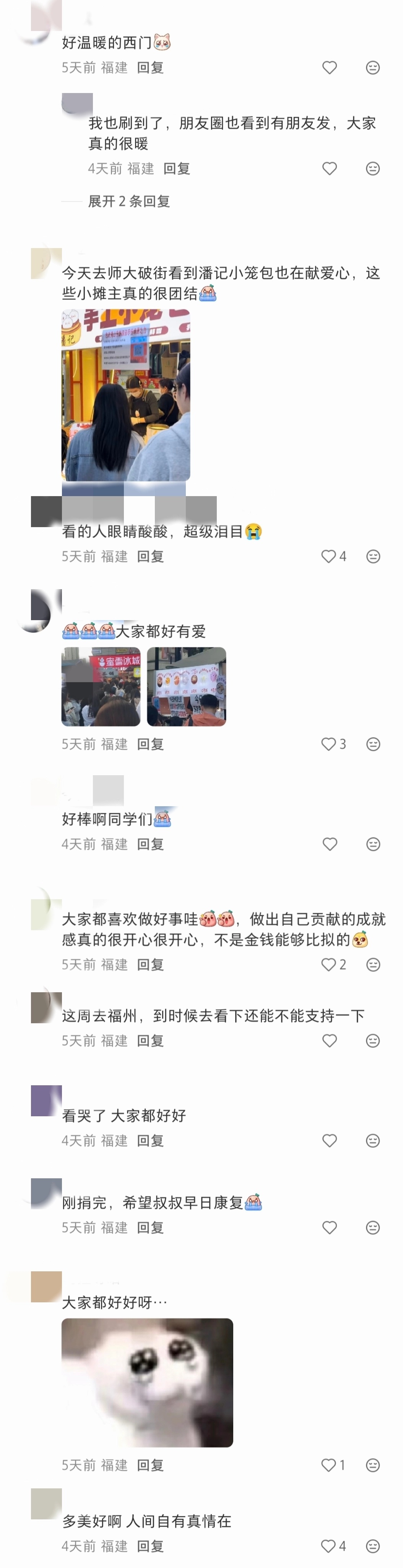Screen dimensions: 403x1568
Task: Expand 展开 2 条回复
Action: coord(128,201)
